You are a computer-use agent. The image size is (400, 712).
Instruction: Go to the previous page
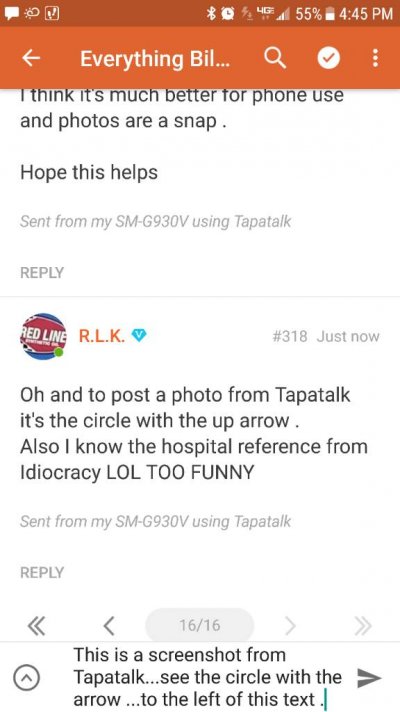109,626
